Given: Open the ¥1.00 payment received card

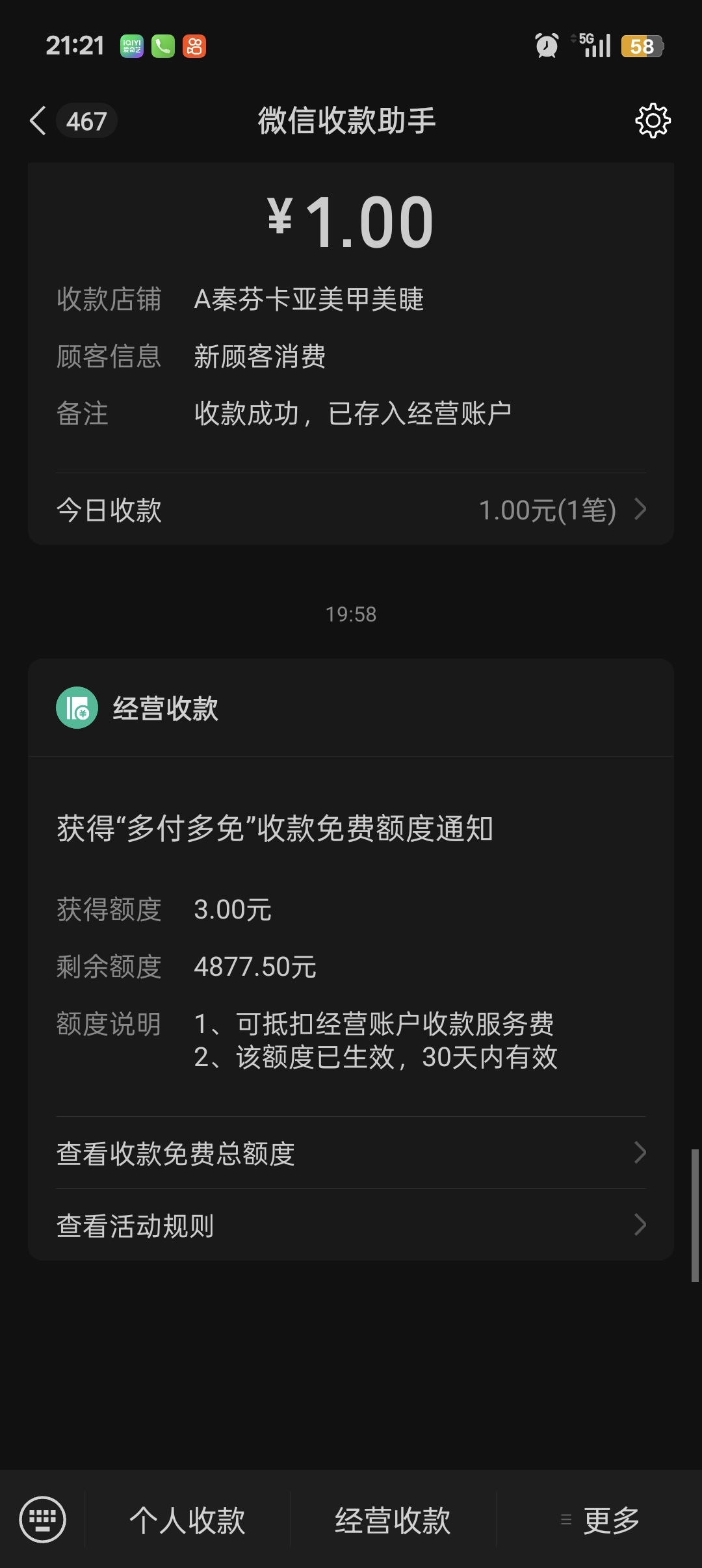Looking at the screenshot, I should 351,325.
